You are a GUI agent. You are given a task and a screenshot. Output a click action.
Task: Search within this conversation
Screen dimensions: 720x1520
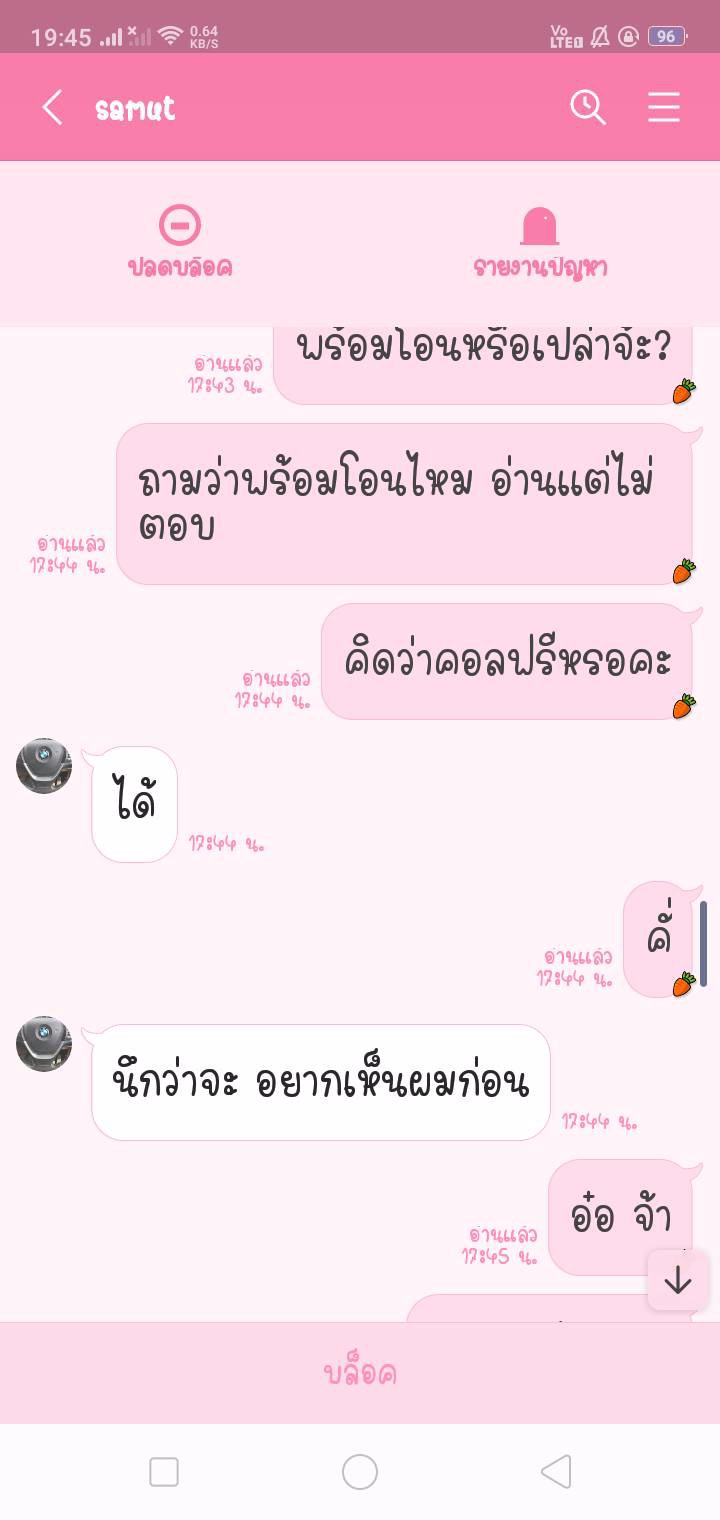[x=588, y=107]
